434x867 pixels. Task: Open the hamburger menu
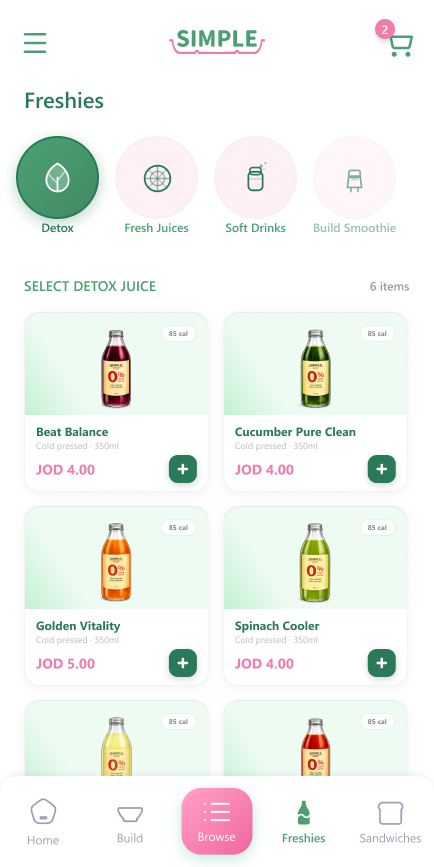(35, 43)
